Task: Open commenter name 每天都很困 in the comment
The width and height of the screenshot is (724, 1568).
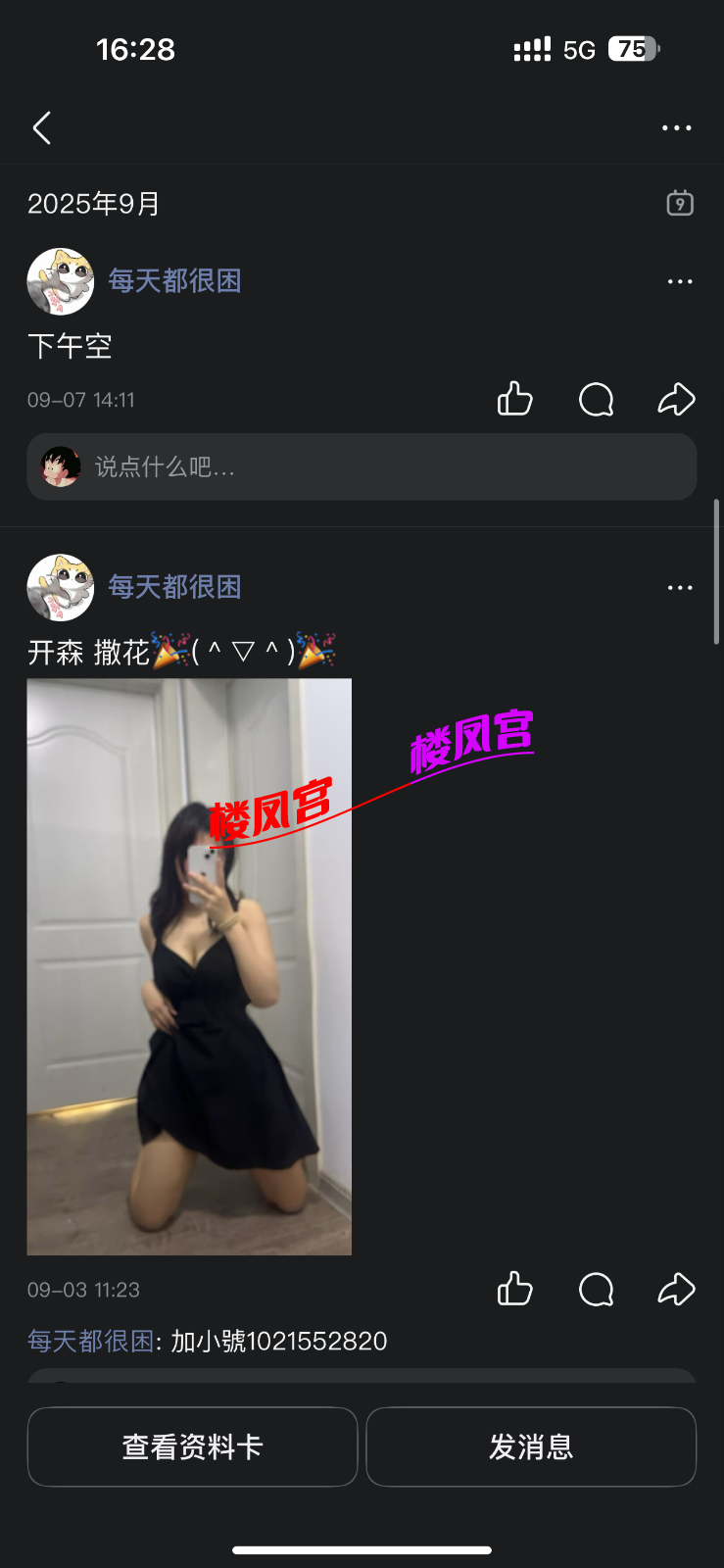Action: (90, 1341)
